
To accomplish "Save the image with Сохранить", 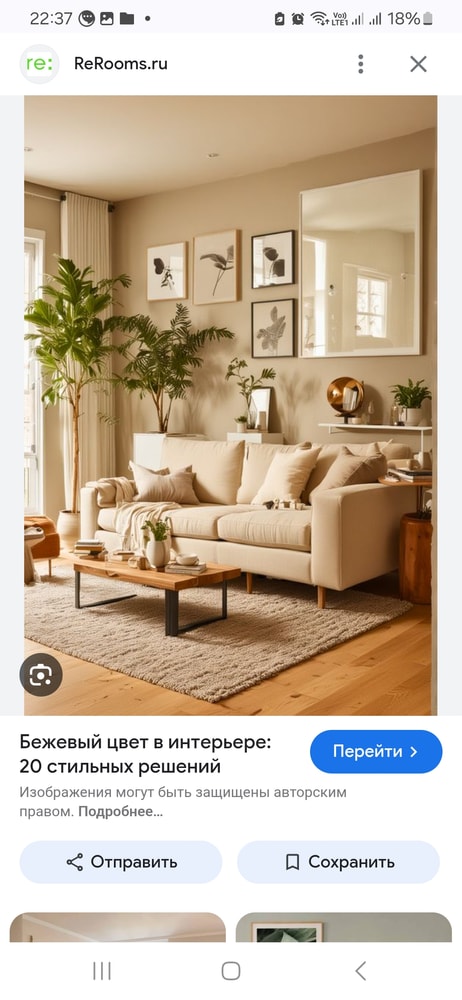I will point(338,862).
